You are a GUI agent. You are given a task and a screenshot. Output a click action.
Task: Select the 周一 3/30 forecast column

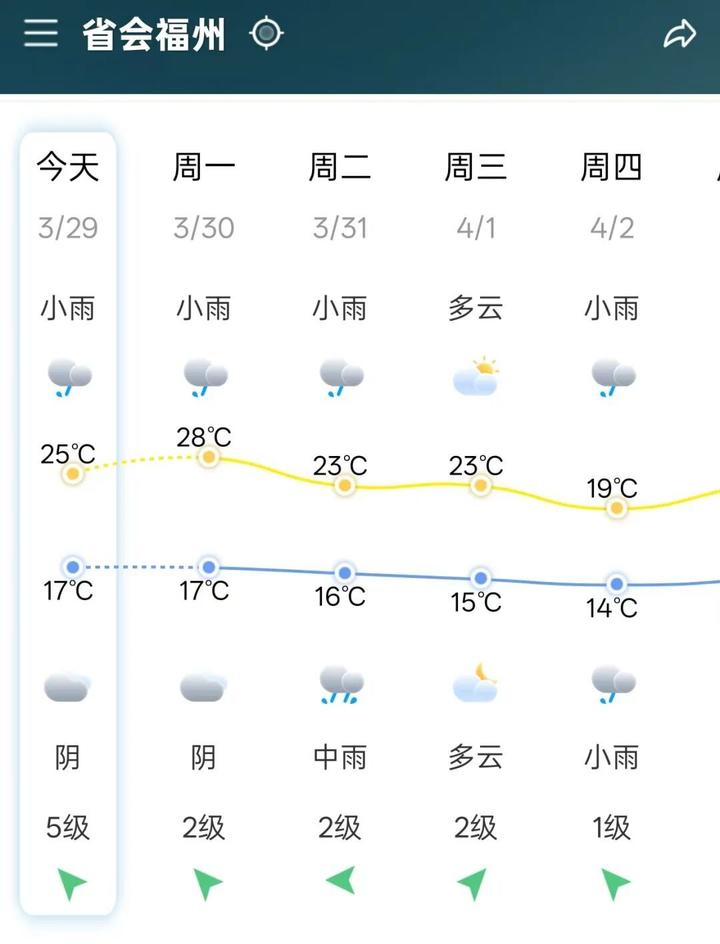tap(204, 520)
